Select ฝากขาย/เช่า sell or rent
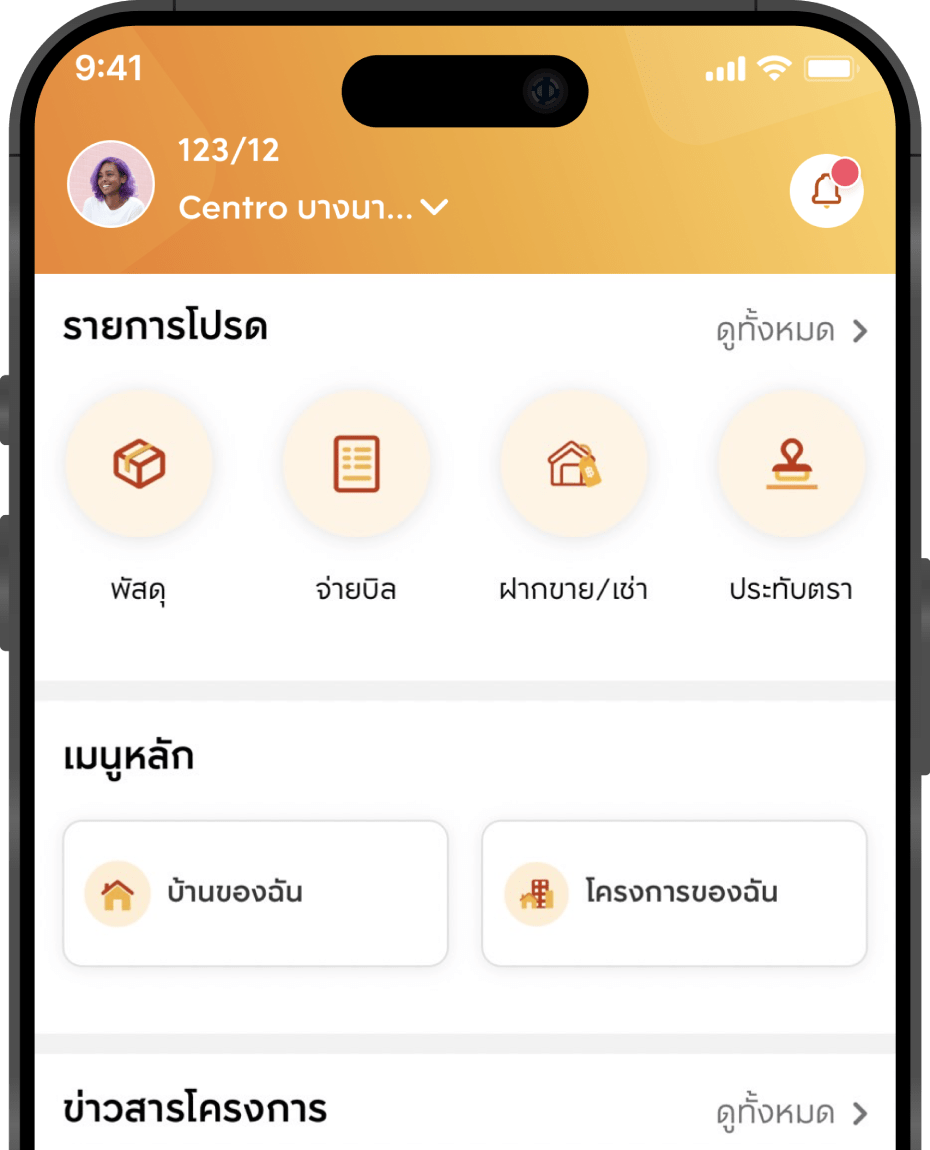The height and width of the screenshot is (1150, 930). (x=574, y=465)
